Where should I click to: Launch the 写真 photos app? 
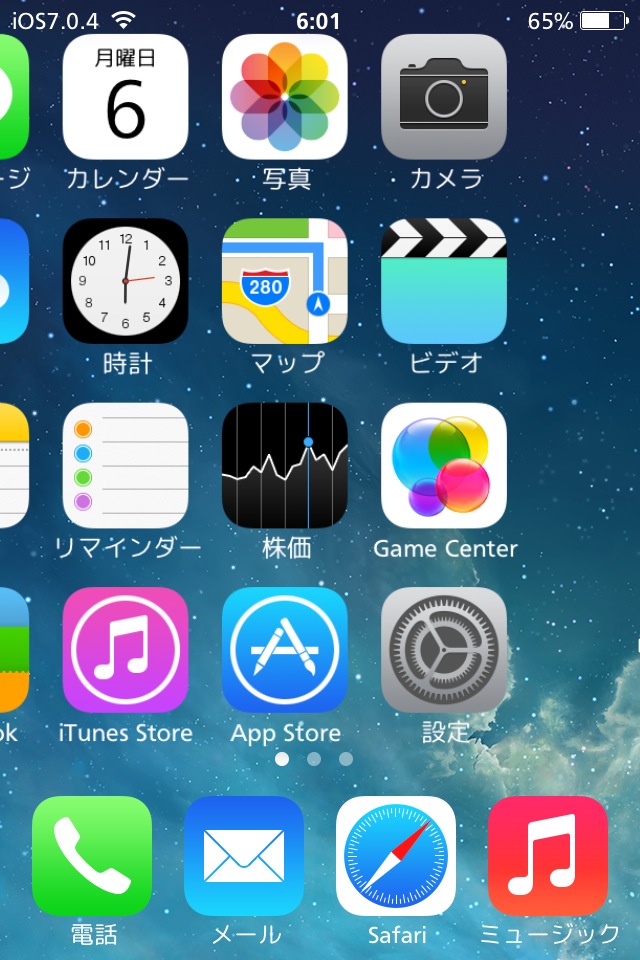coord(285,97)
